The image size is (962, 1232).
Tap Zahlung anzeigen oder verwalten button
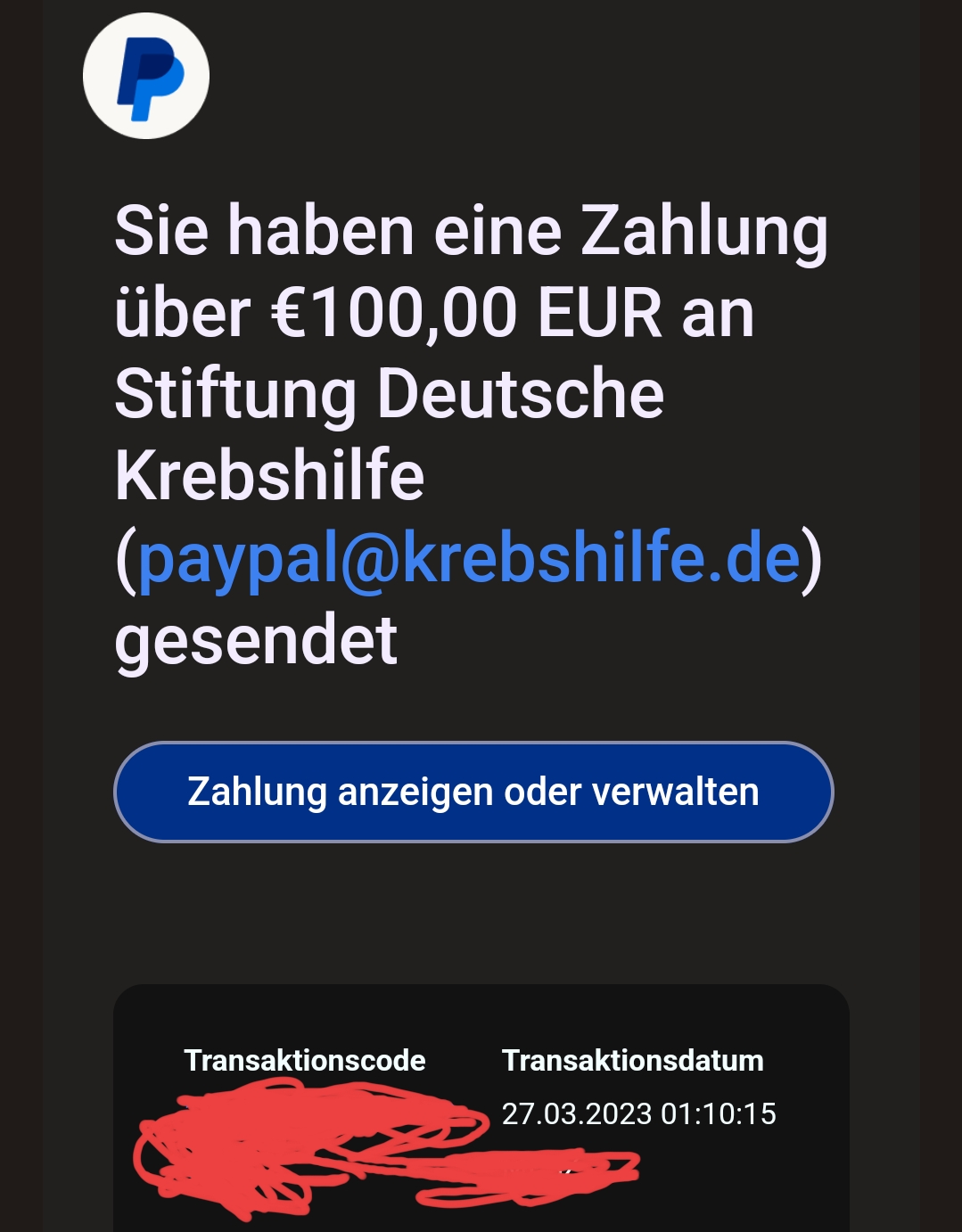click(x=473, y=792)
